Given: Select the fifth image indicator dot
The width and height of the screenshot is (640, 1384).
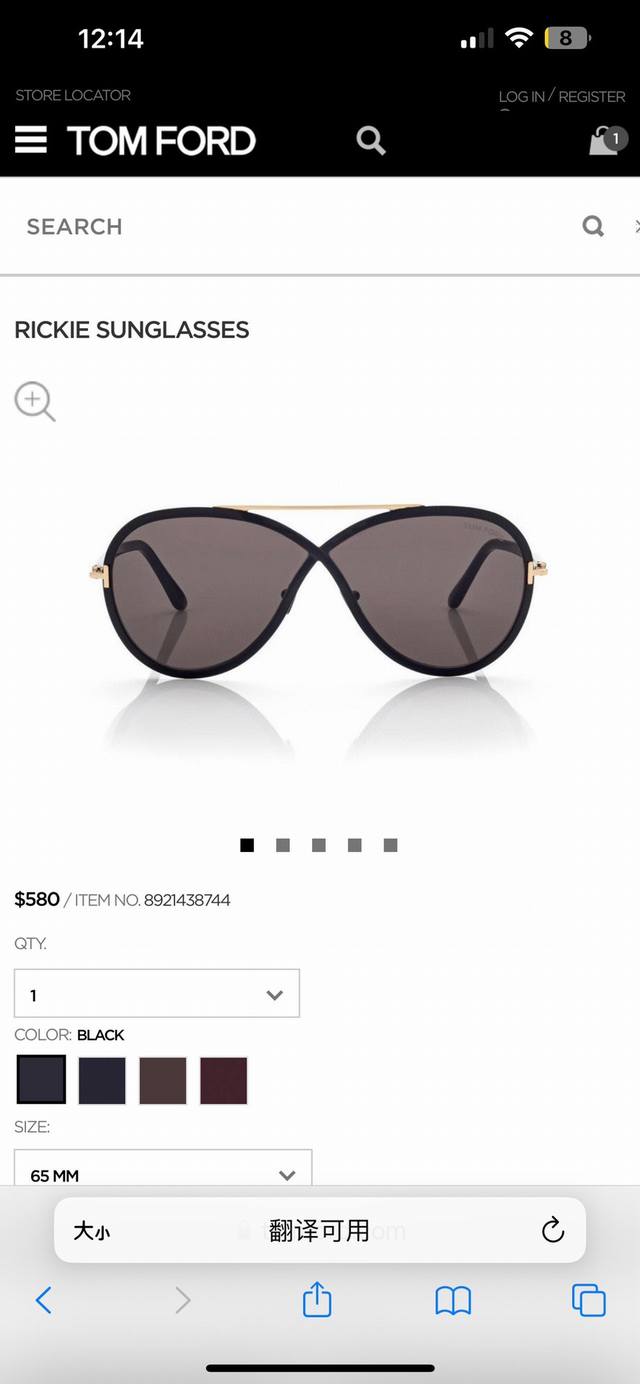Looking at the screenshot, I should click(x=391, y=845).
